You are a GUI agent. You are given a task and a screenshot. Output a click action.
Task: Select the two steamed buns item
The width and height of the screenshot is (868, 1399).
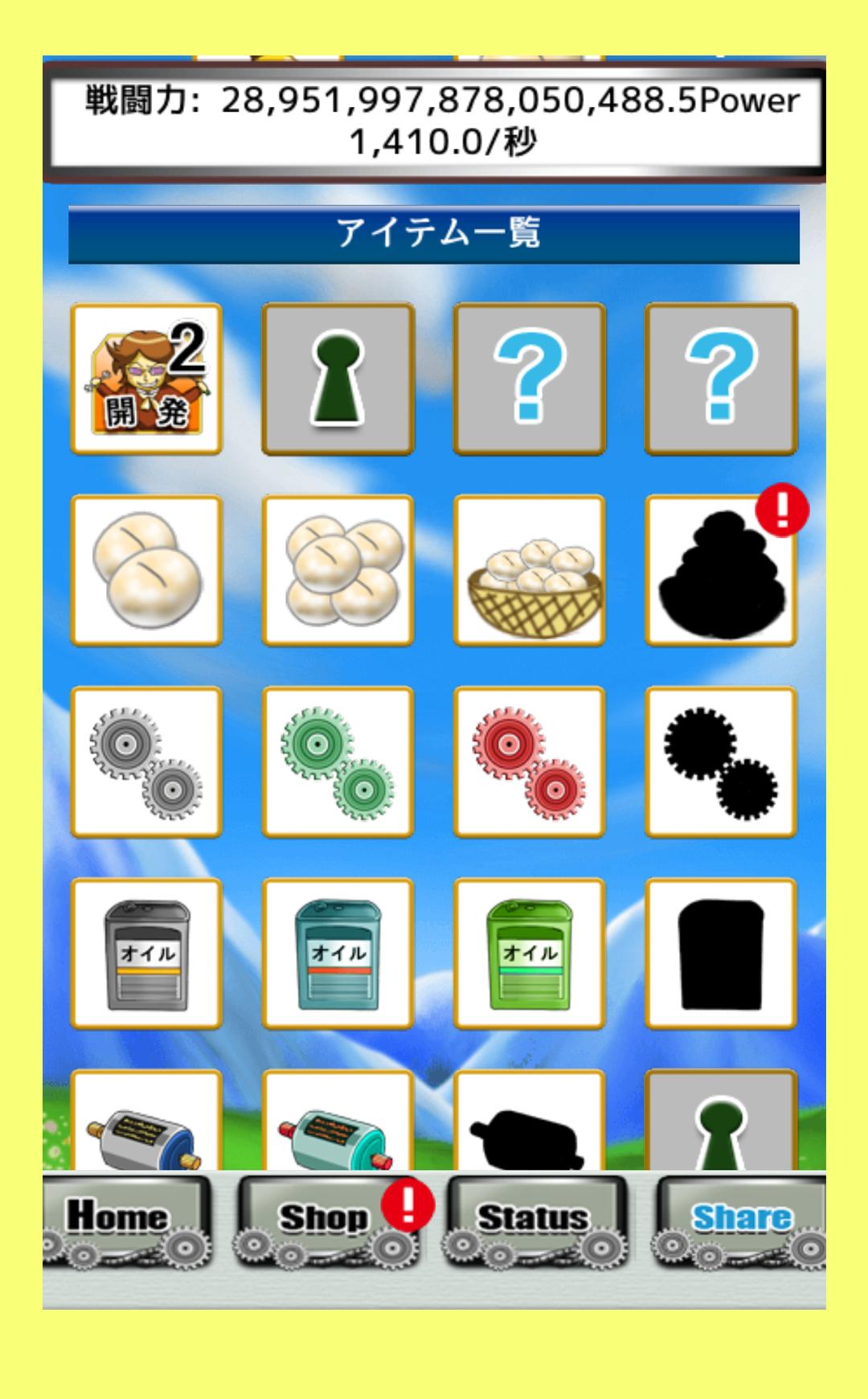[x=146, y=570]
